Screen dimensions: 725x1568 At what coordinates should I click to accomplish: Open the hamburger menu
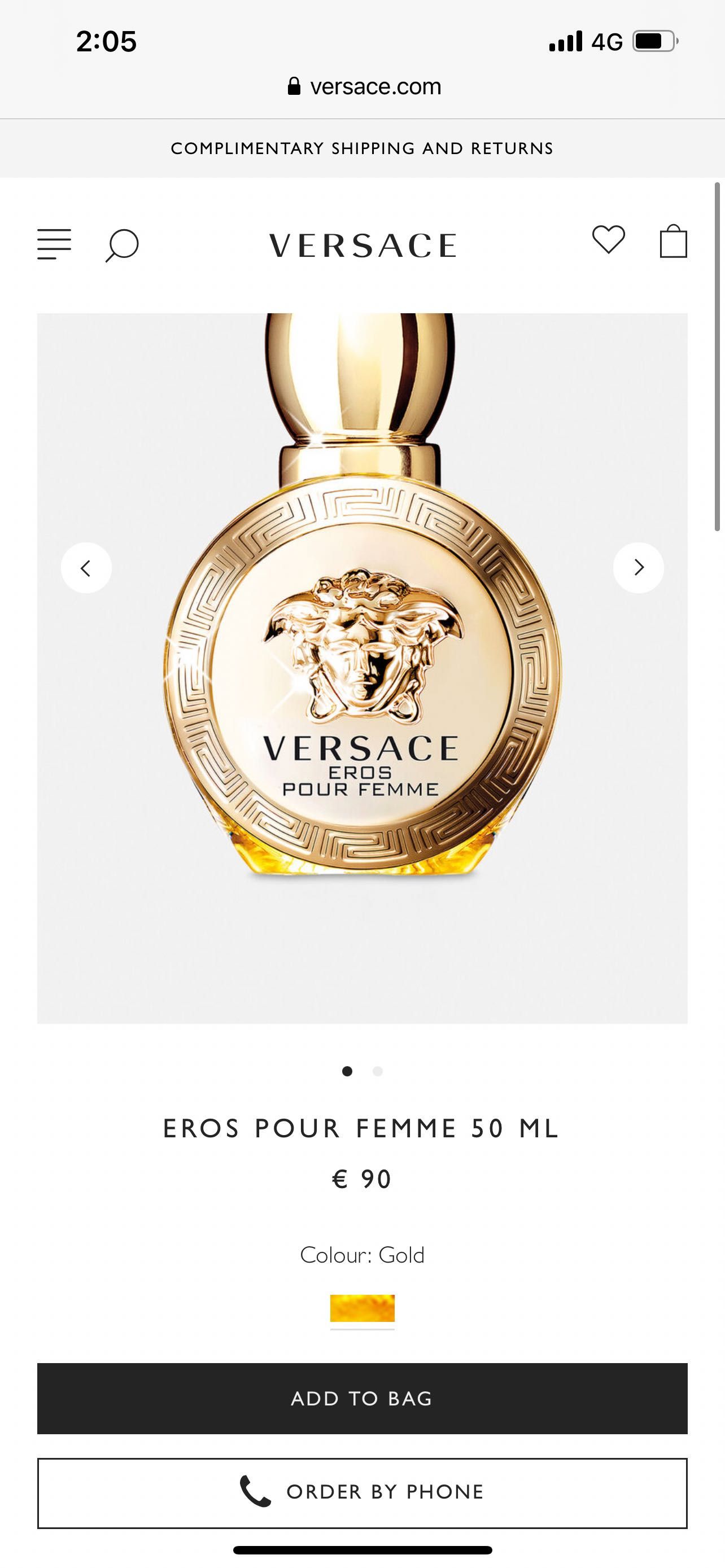click(x=54, y=244)
